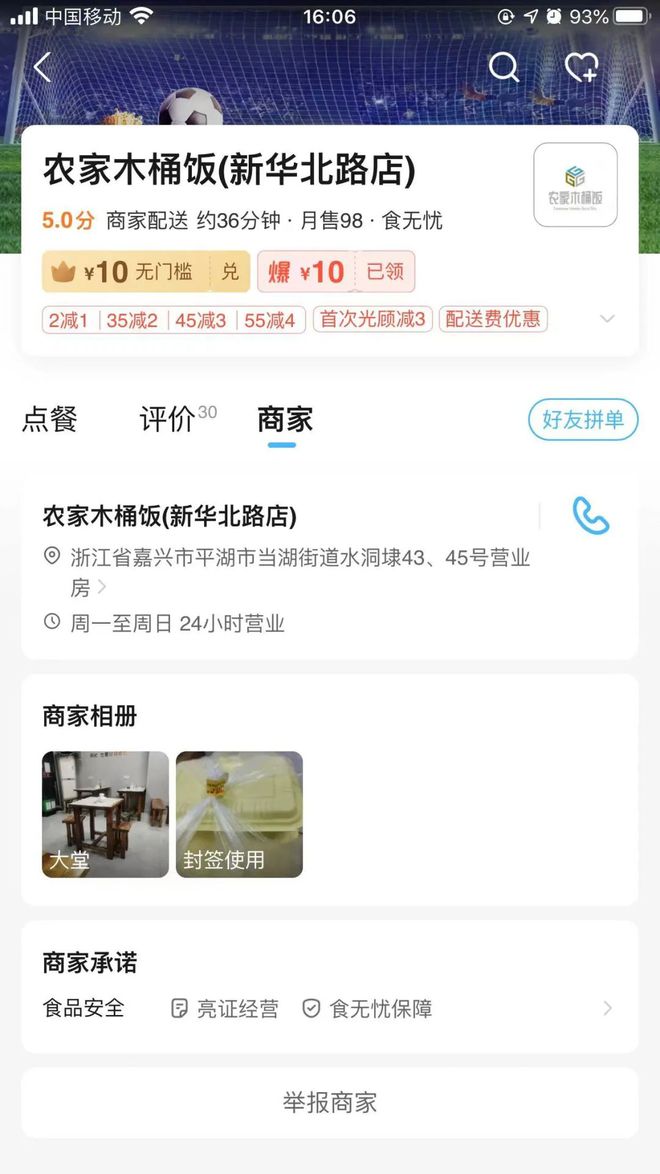Go back using the top-left arrow
The width and height of the screenshot is (660, 1174).
click(x=42, y=68)
